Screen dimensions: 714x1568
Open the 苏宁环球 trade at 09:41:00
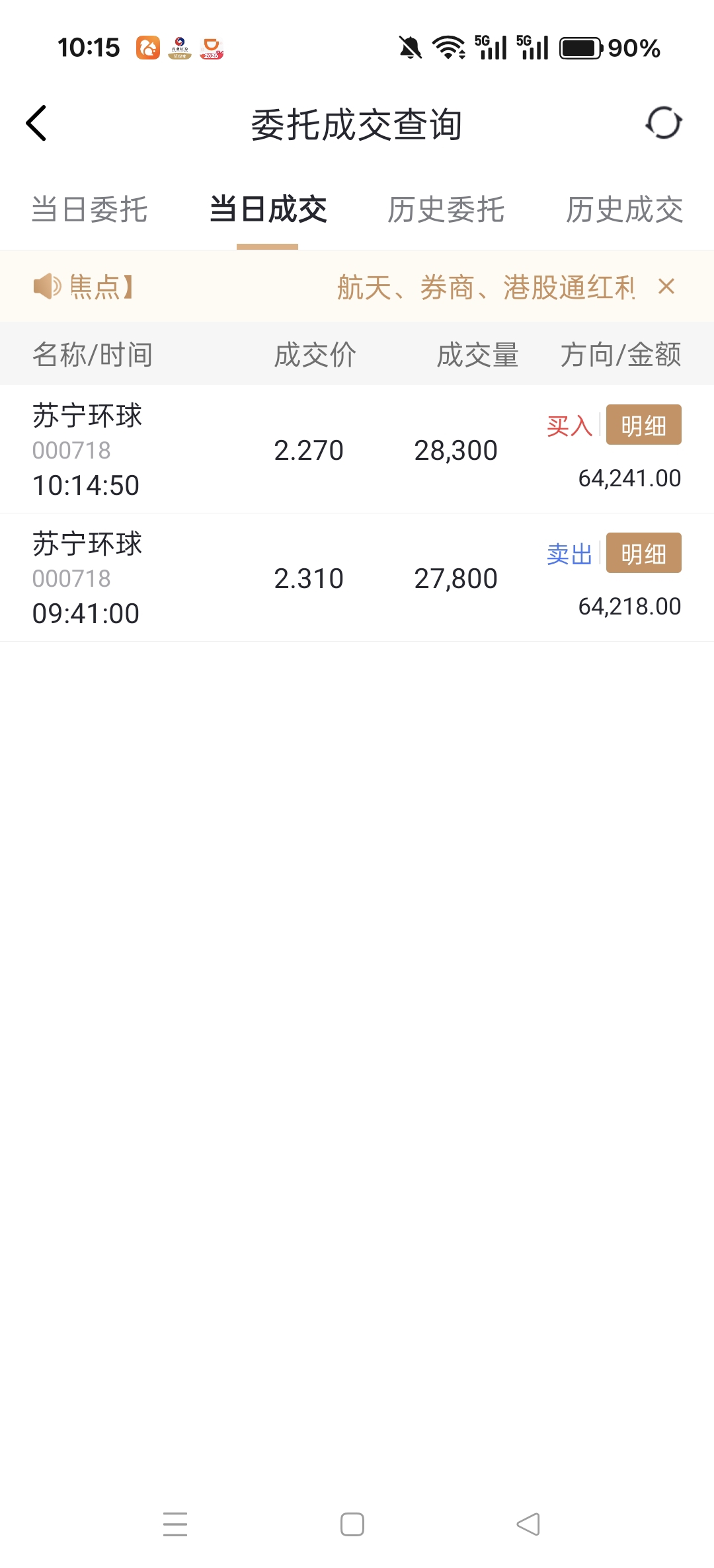click(264, 578)
